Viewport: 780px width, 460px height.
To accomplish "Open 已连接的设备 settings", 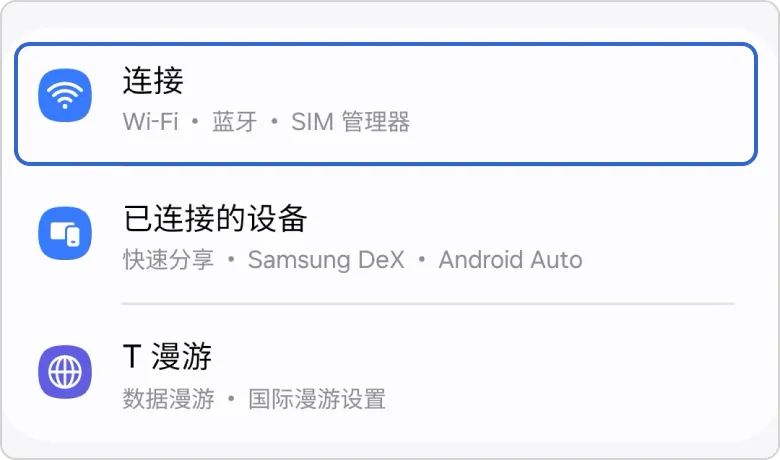I will tap(385, 237).
